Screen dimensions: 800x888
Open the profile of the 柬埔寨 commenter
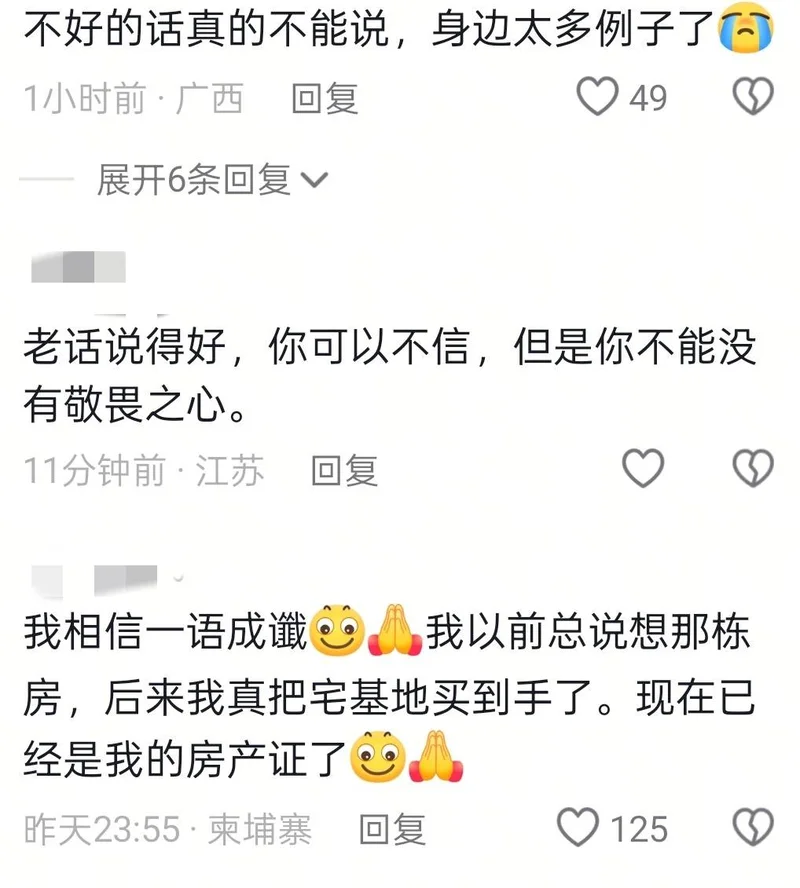(x=95, y=579)
